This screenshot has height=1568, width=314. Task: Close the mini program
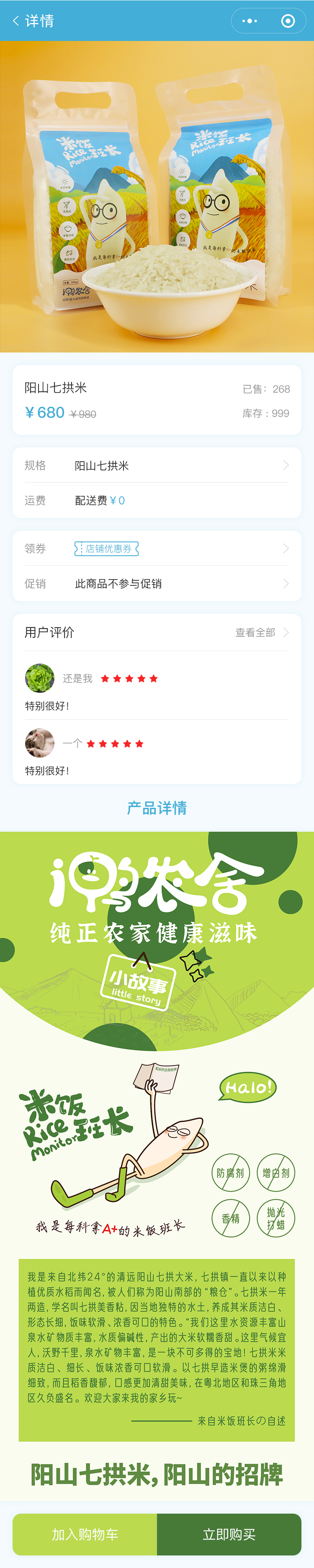click(288, 20)
